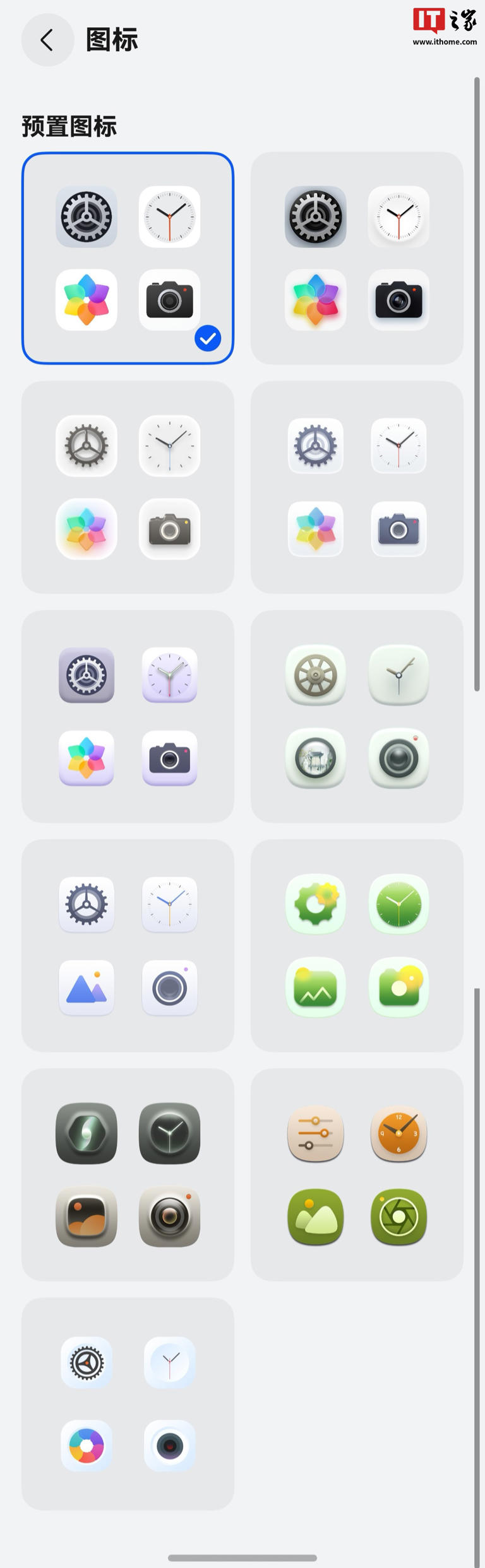Pick the icon pack with ship-wheel settings
This screenshot has height=1568, width=485.
coord(357,716)
